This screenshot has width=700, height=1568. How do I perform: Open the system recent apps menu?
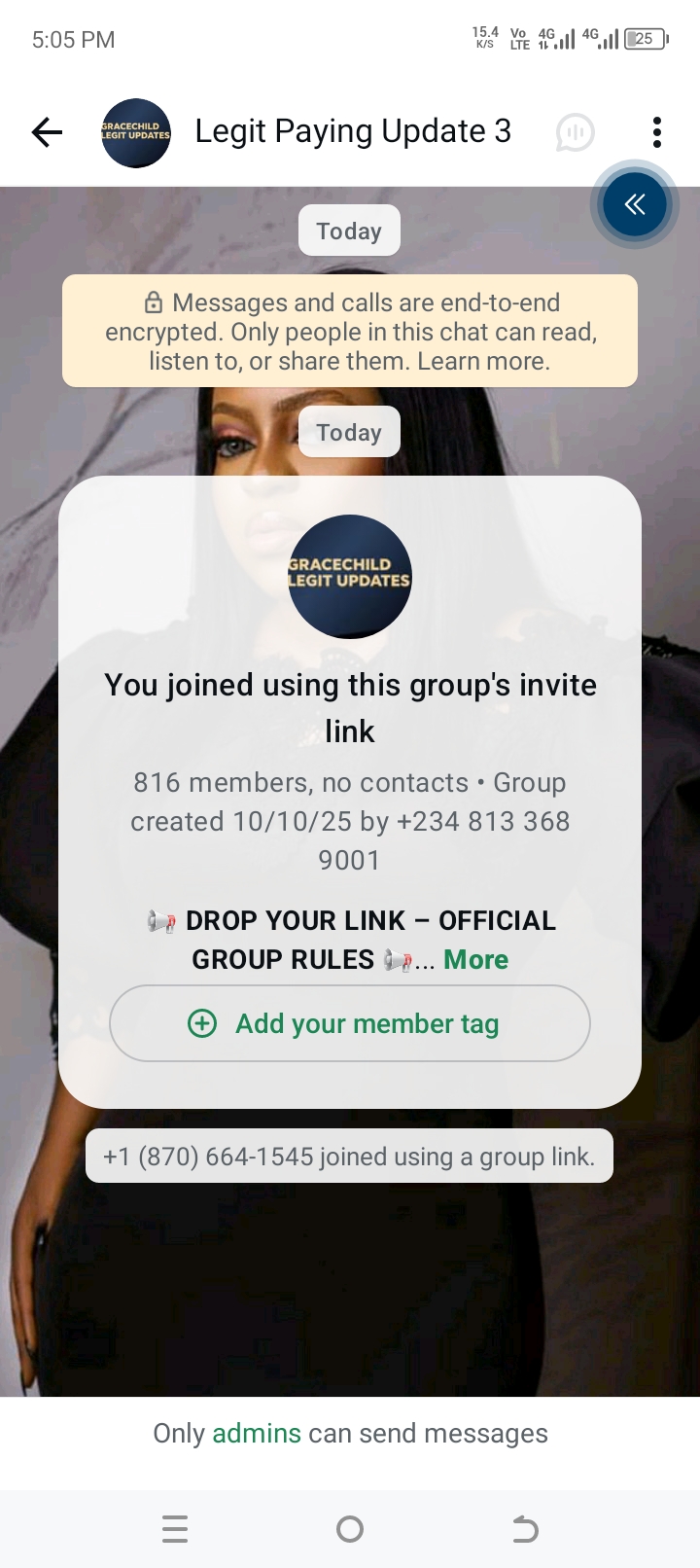click(175, 1529)
